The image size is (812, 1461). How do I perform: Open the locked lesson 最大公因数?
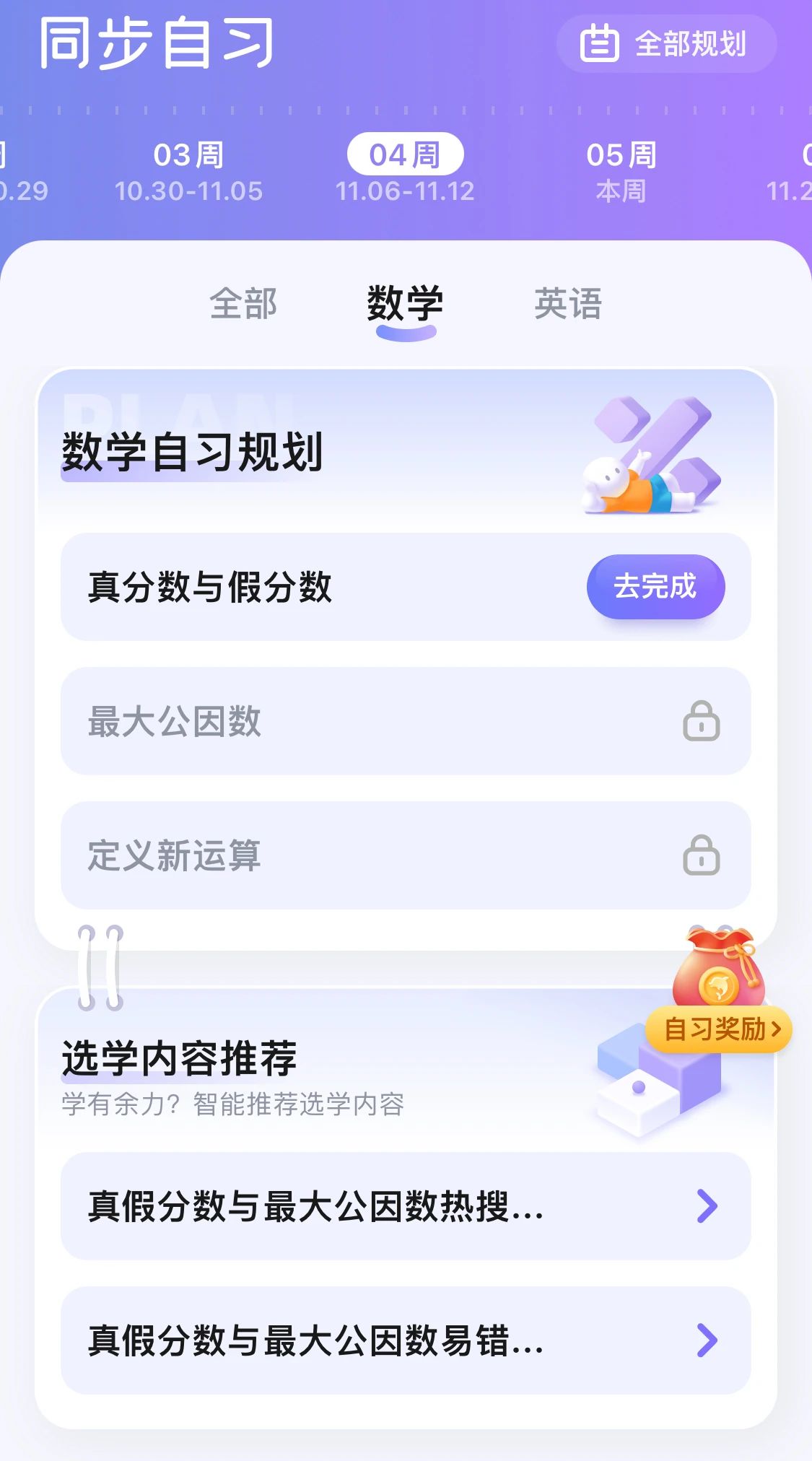(x=405, y=721)
